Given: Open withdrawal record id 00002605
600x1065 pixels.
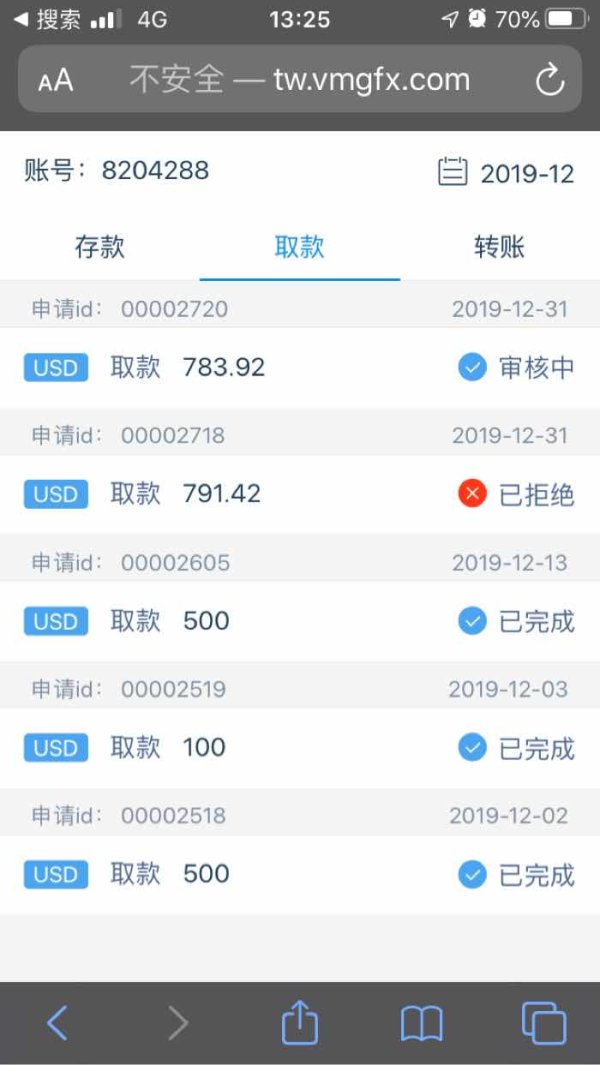Looking at the screenshot, I should pyautogui.click(x=300, y=621).
